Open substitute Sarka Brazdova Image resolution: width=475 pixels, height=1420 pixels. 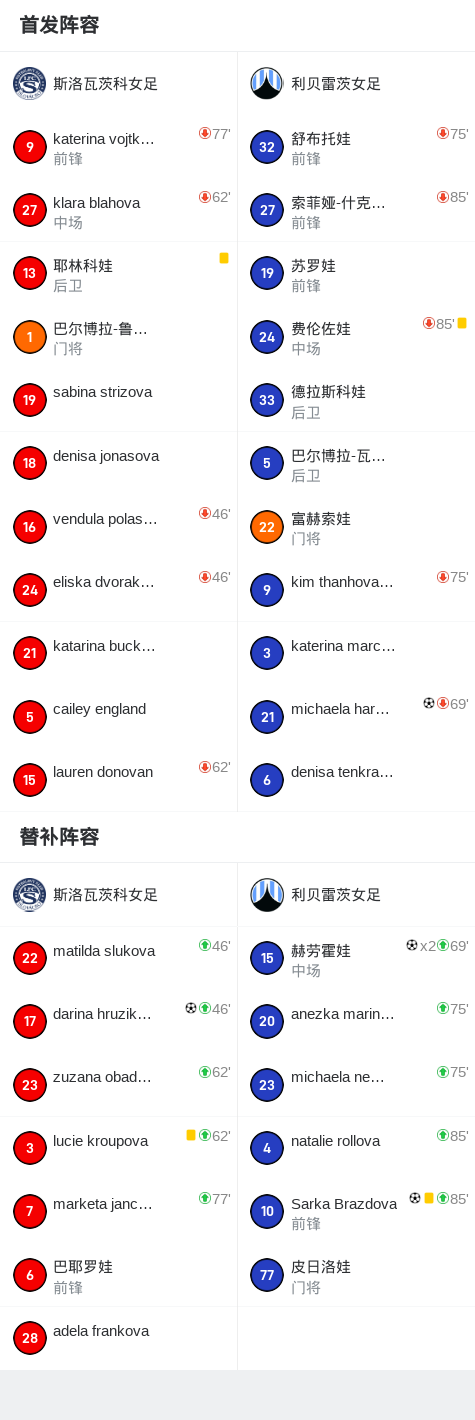click(356, 1211)
